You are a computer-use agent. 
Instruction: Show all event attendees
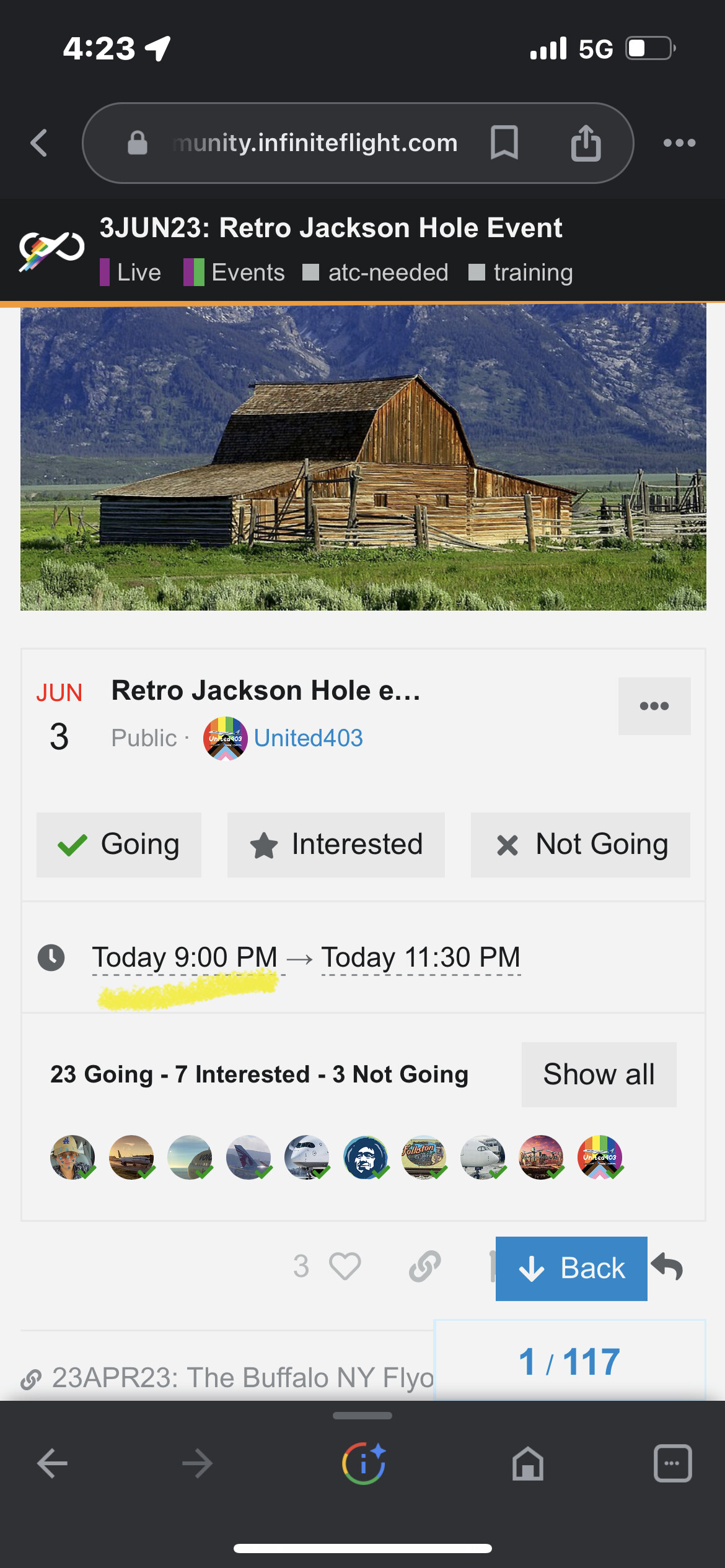coord(599,1074)
